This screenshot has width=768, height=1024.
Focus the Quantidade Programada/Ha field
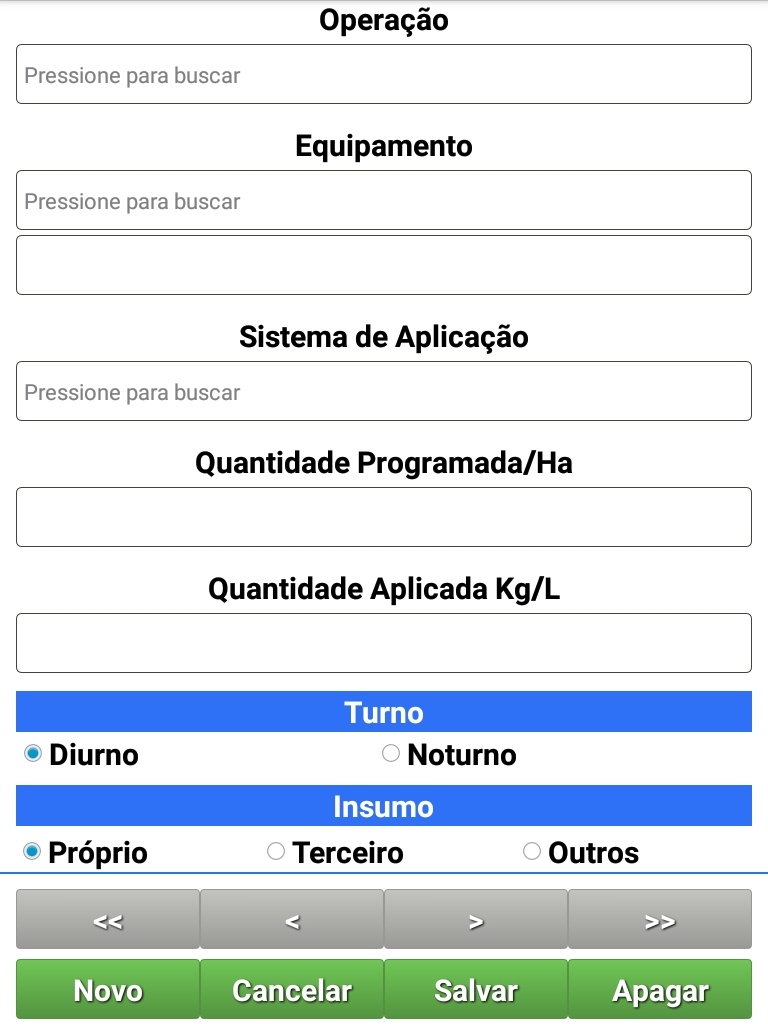(383, 517)
